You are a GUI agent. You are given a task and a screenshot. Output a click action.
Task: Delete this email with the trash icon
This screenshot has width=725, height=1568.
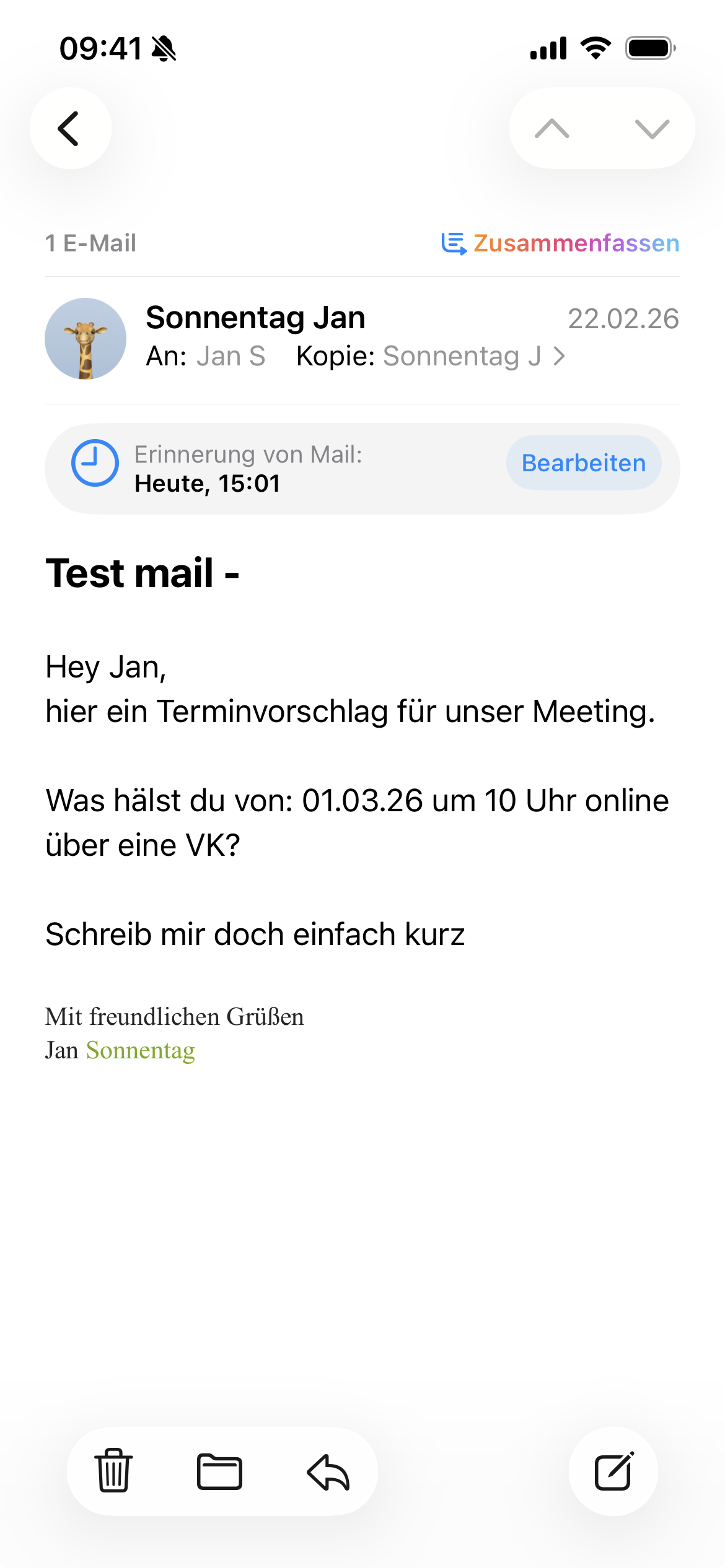click(x=113, y=1471)
